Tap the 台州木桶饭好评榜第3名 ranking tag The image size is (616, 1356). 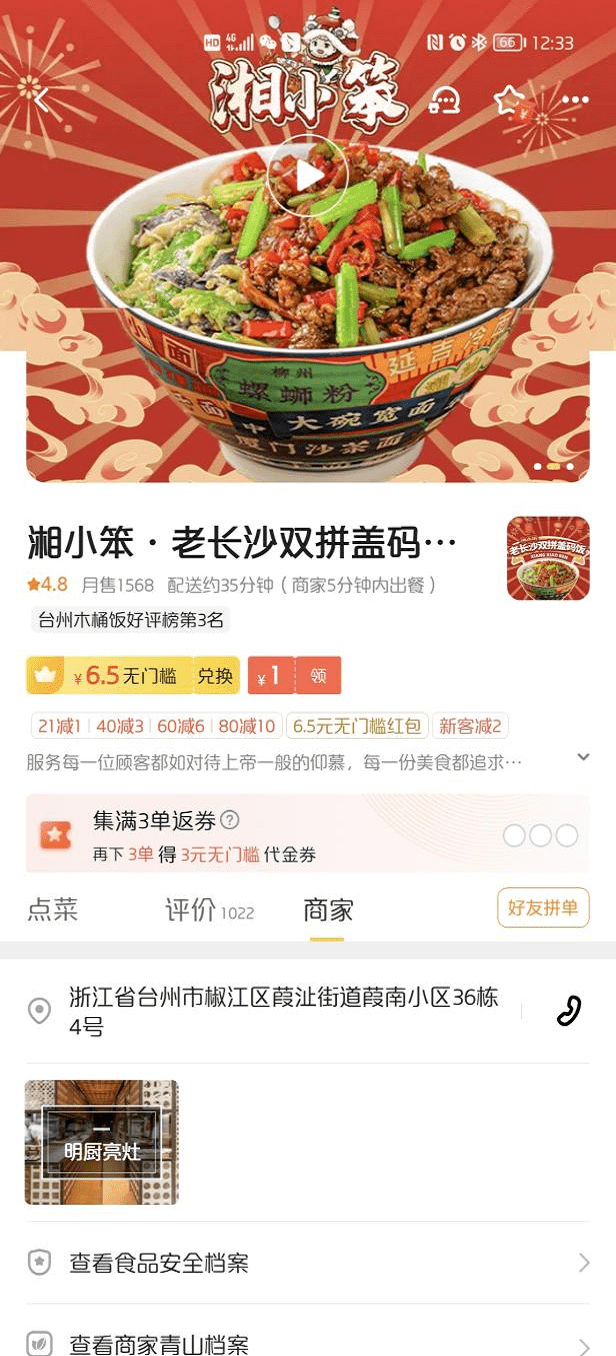point(130,620)
